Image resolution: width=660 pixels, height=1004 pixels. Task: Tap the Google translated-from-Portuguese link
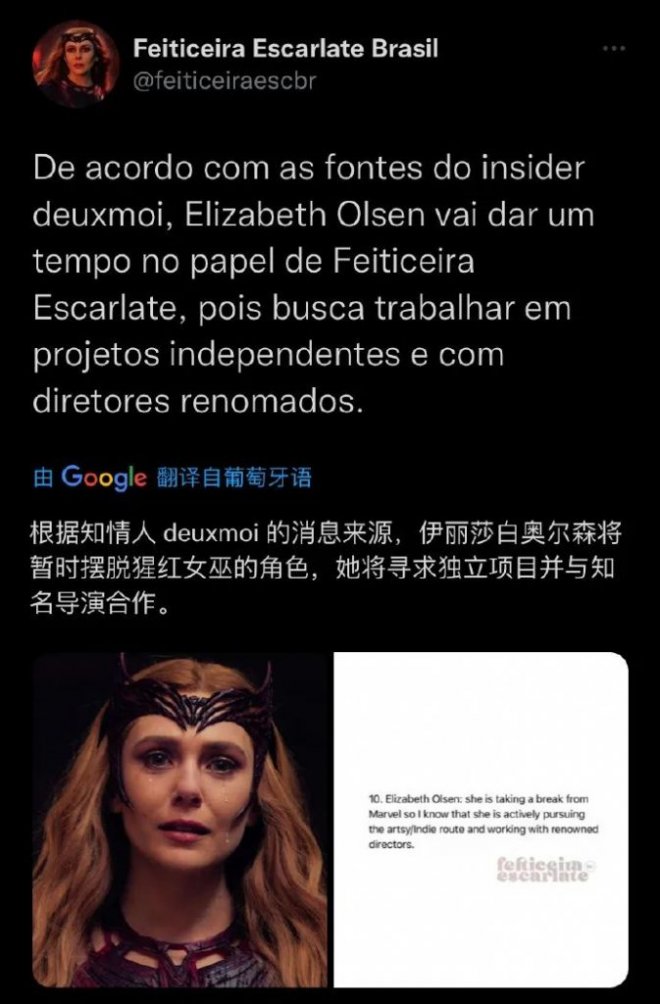click(172, 477)
